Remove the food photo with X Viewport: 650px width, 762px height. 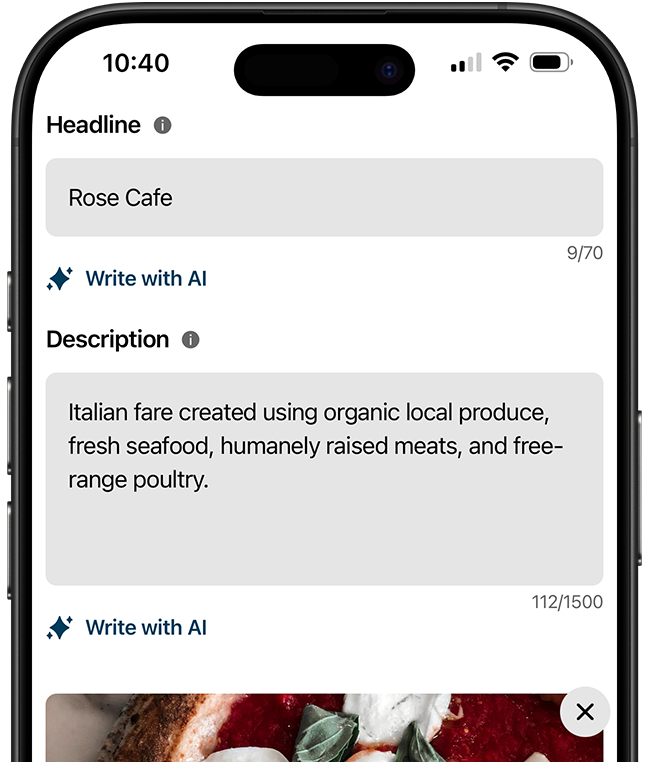point(585,712)
